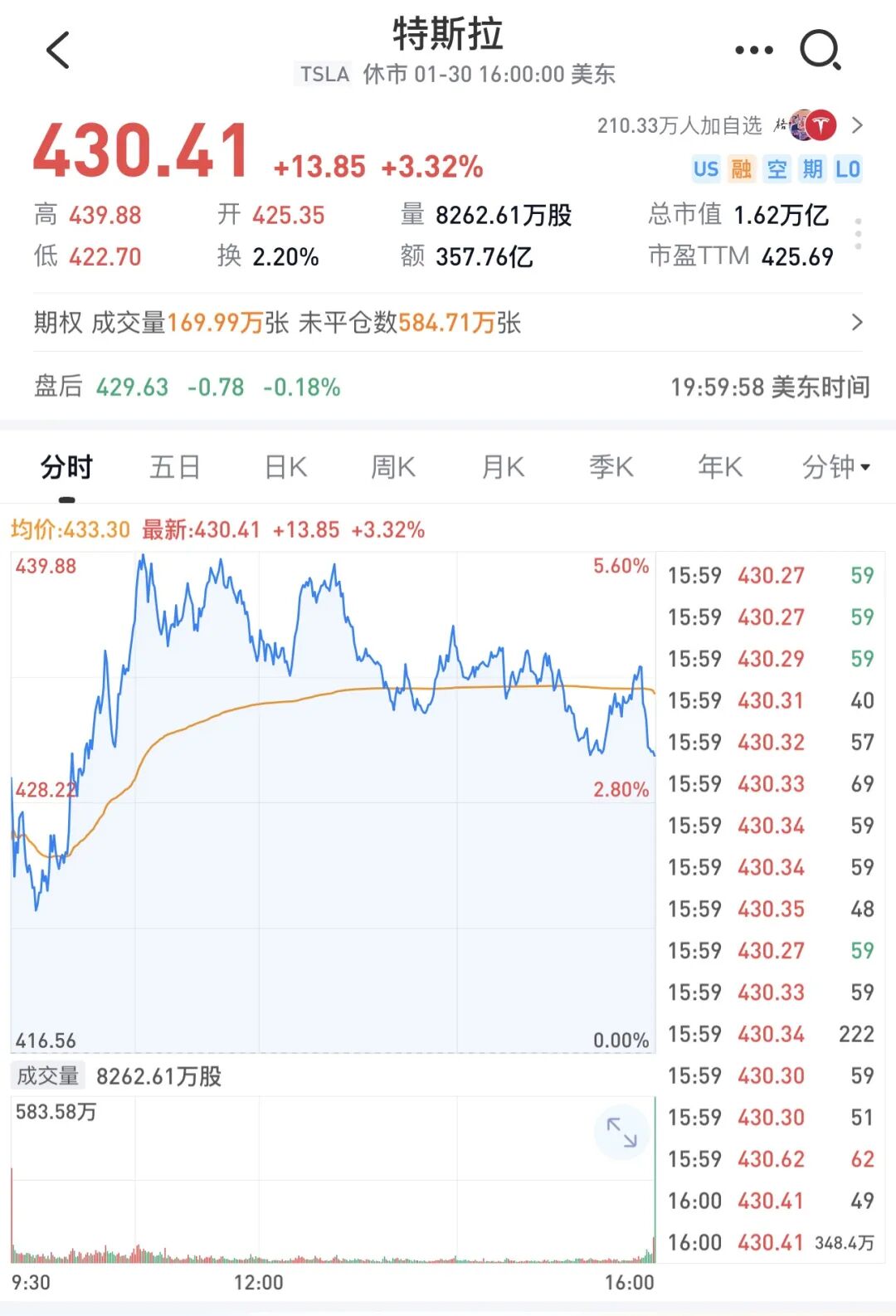Screen dimensions: 896x1316
Task: Open the 分钟 interval dropdown
Action: click(835, 467)
